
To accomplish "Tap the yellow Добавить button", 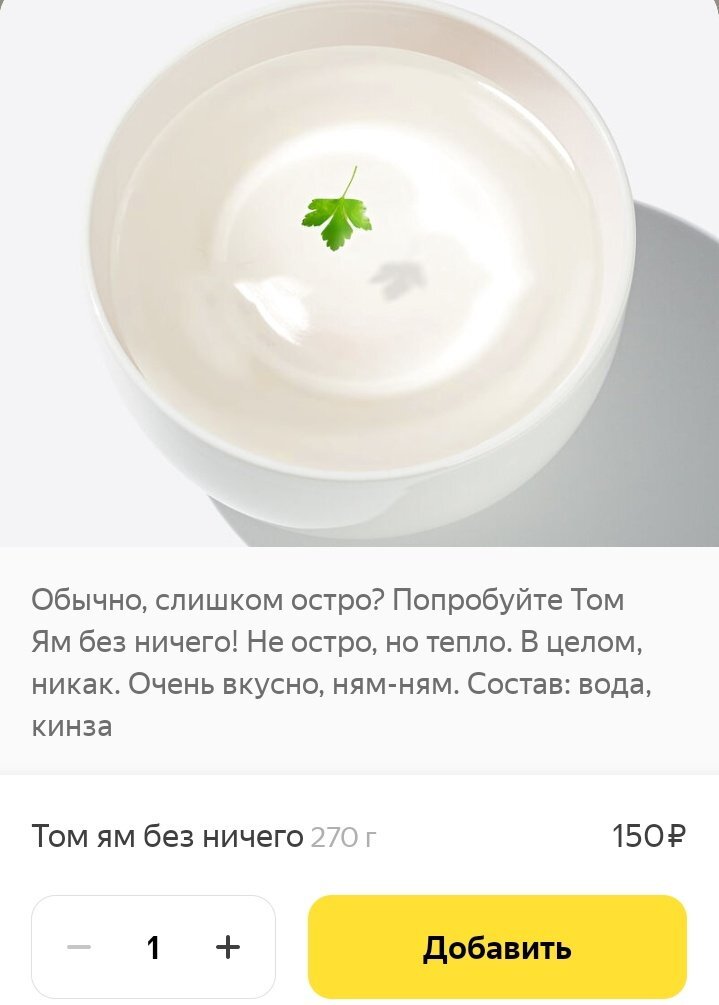I will (497, 947).
